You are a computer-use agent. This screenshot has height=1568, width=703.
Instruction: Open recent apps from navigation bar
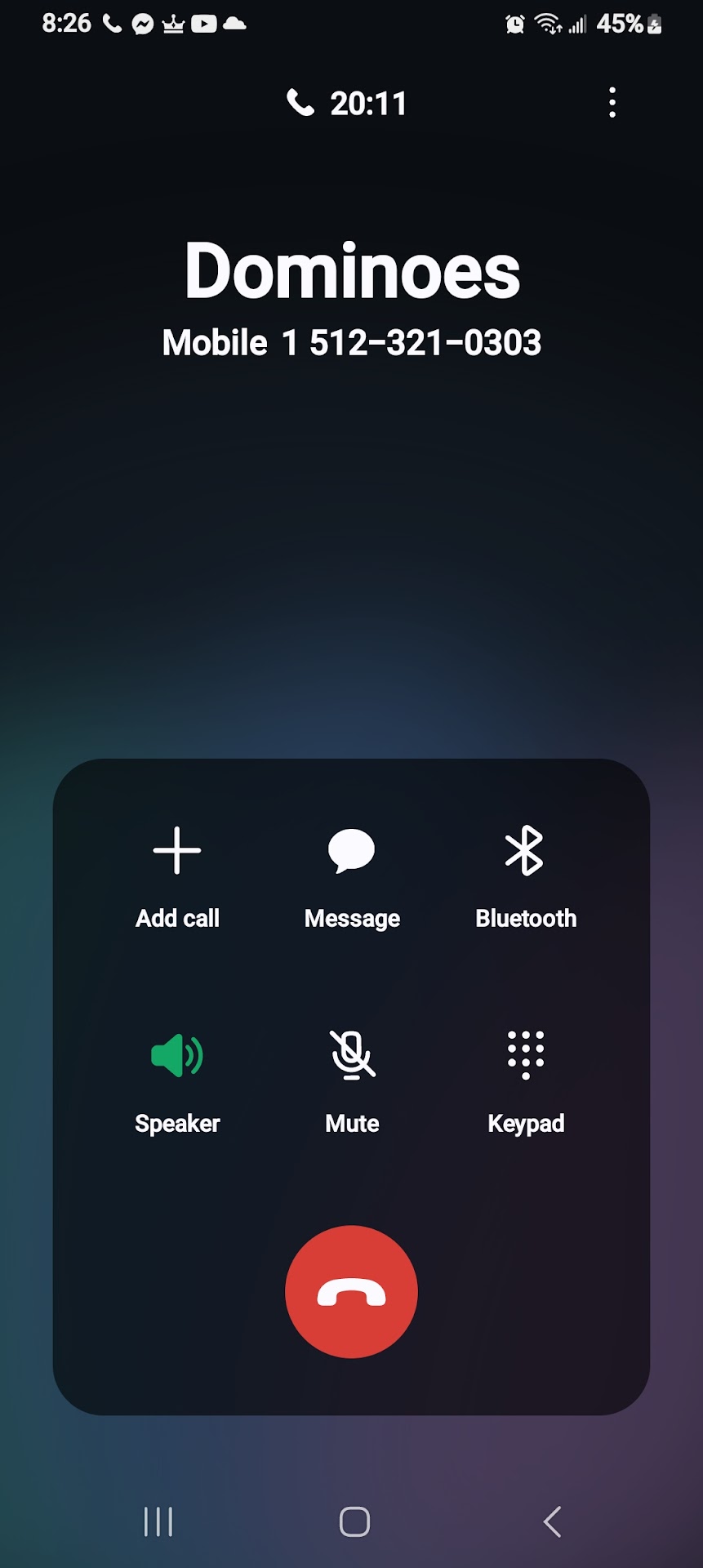click(158, 1521)
